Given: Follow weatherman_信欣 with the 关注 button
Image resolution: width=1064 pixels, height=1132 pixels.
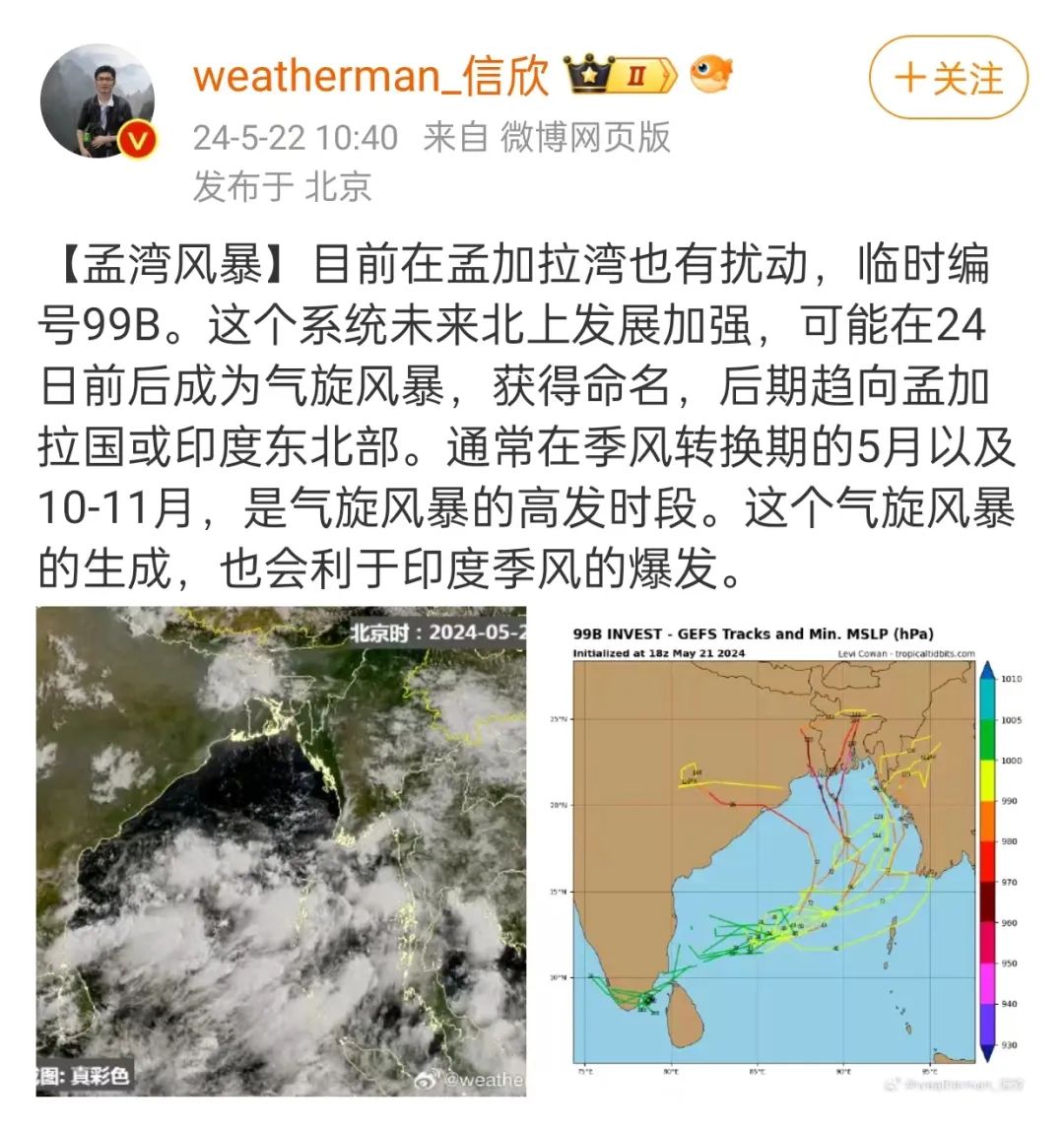Looking at the screenshot, I should (948, 79).
